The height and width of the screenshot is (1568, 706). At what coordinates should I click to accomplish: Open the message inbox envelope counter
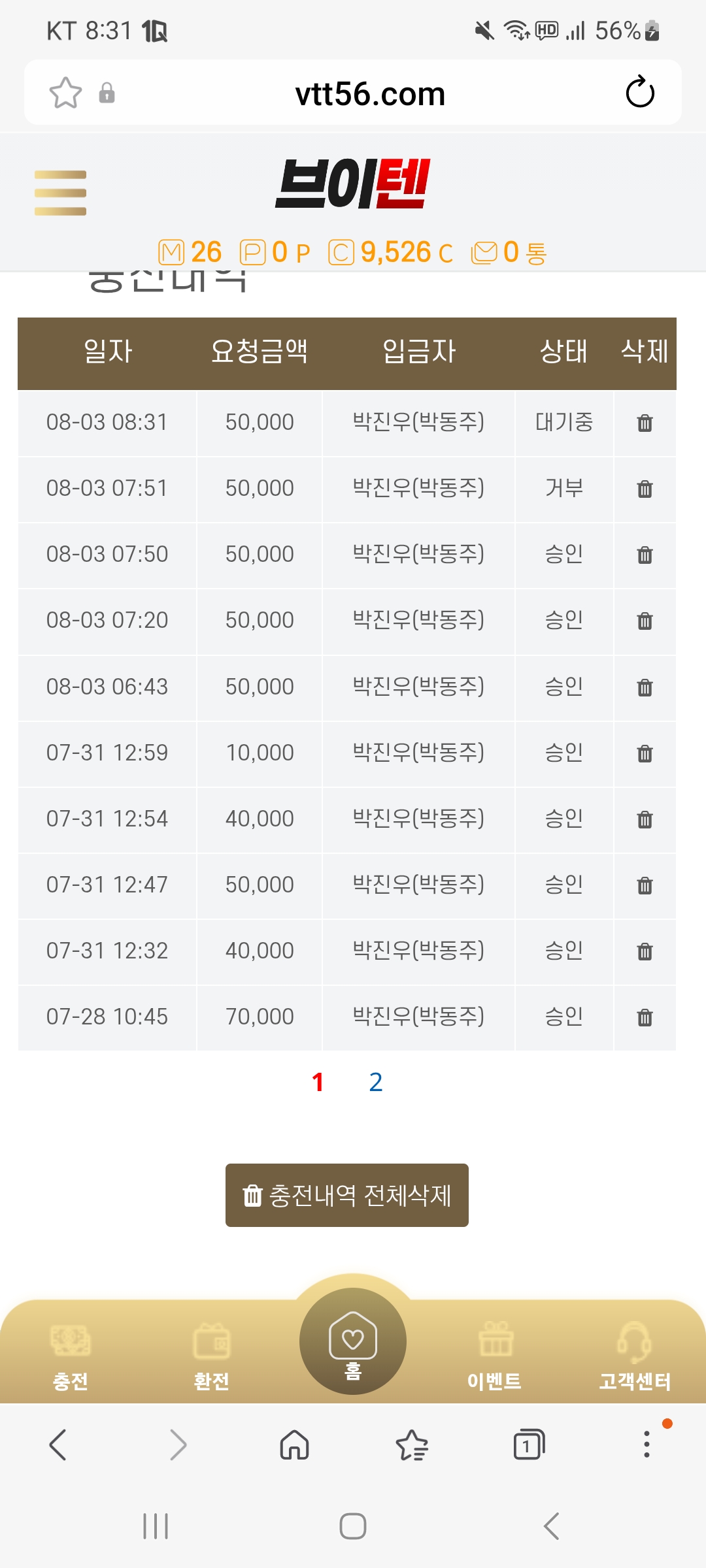[509, 252]
